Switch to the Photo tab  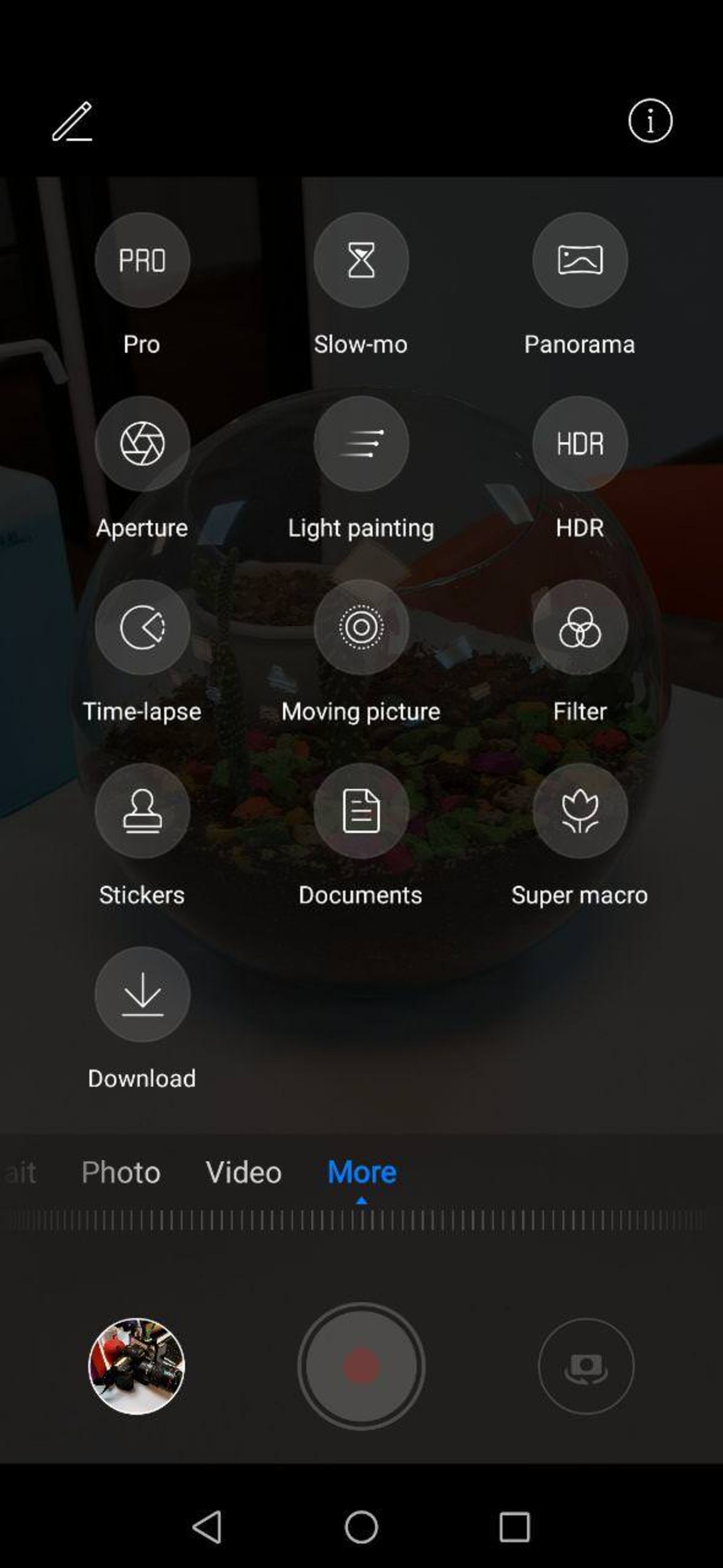[120, 1172]
